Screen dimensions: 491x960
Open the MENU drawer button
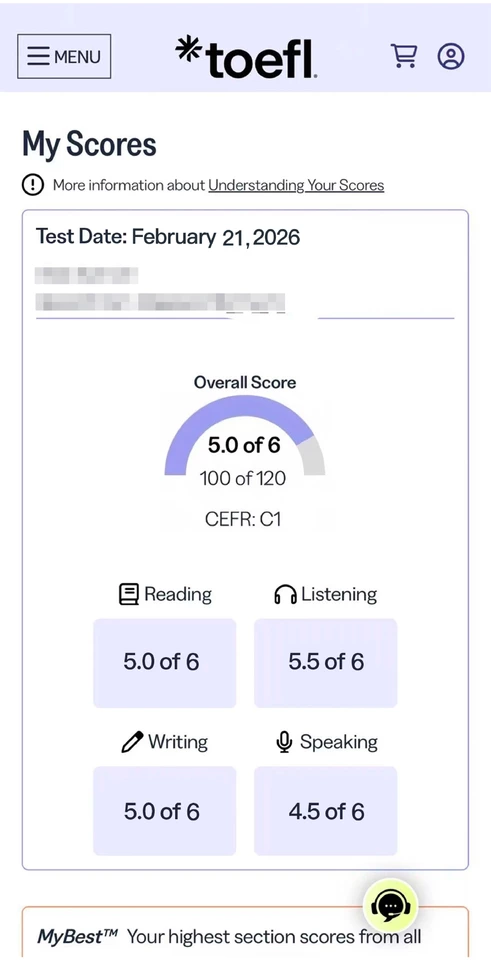pyautogui.click(x=64, y=56)
